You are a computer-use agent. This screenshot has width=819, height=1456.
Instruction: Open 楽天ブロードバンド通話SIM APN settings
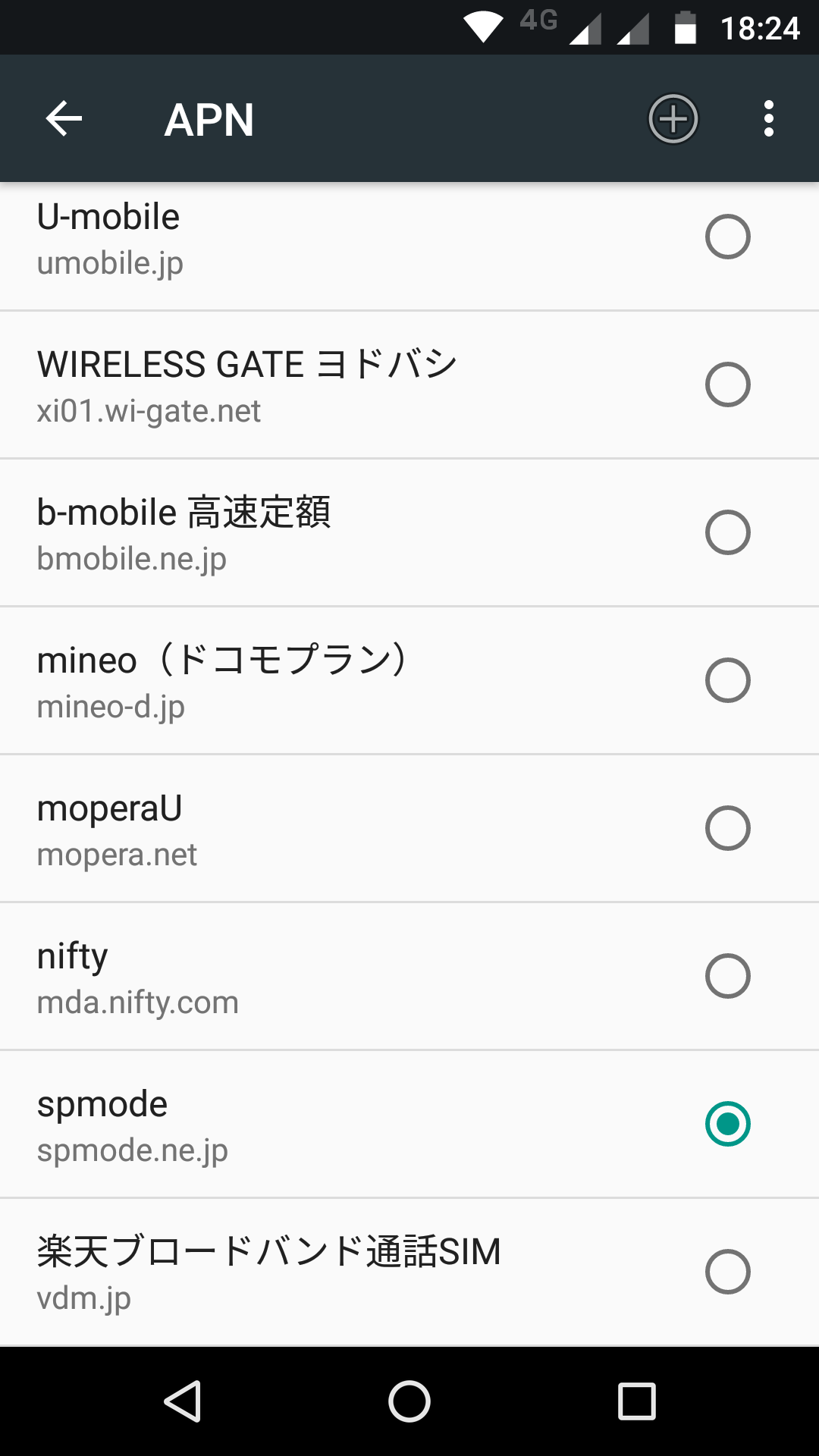(303, 1272)
